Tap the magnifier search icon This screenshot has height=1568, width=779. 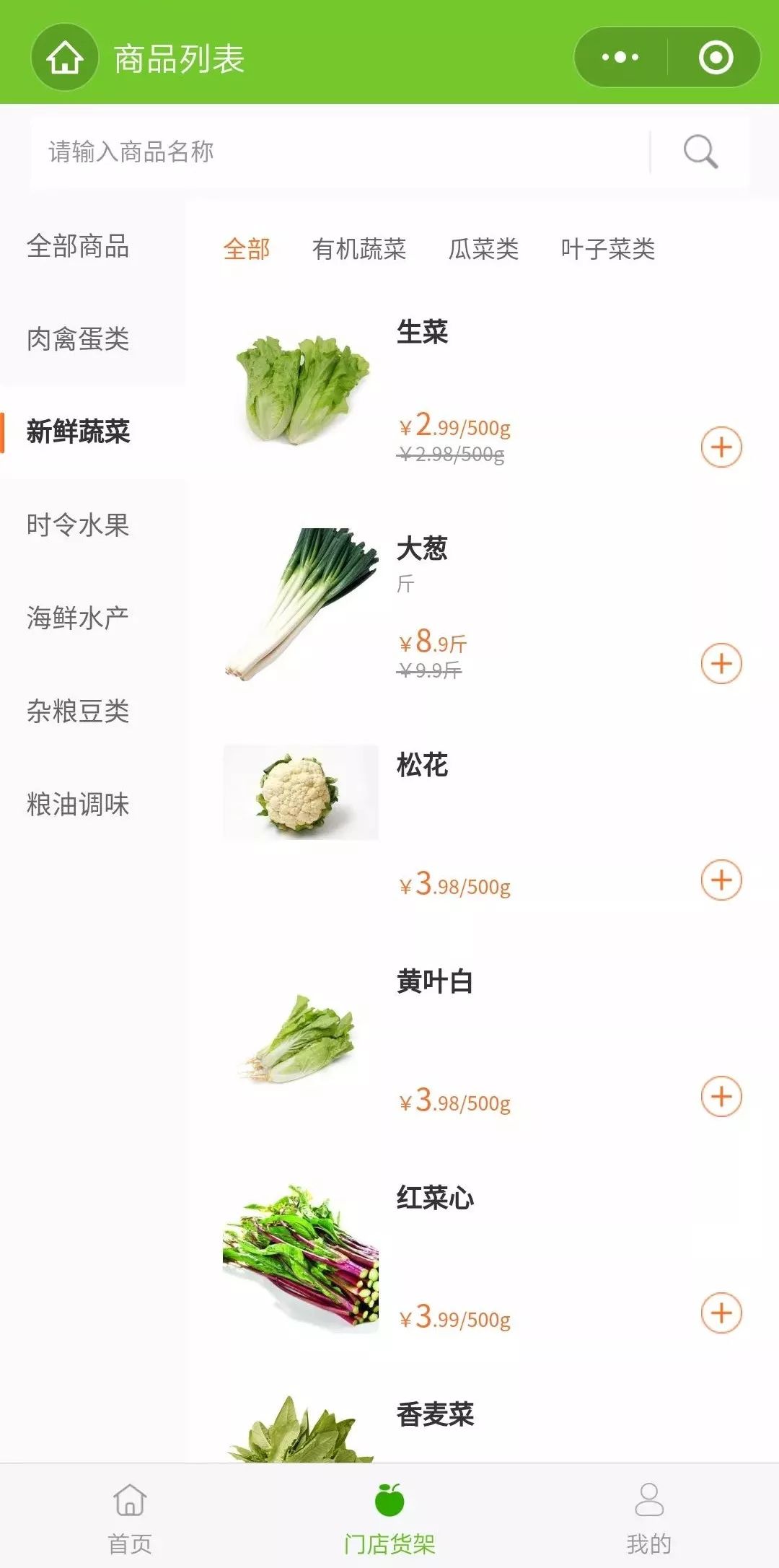(700, 152)
